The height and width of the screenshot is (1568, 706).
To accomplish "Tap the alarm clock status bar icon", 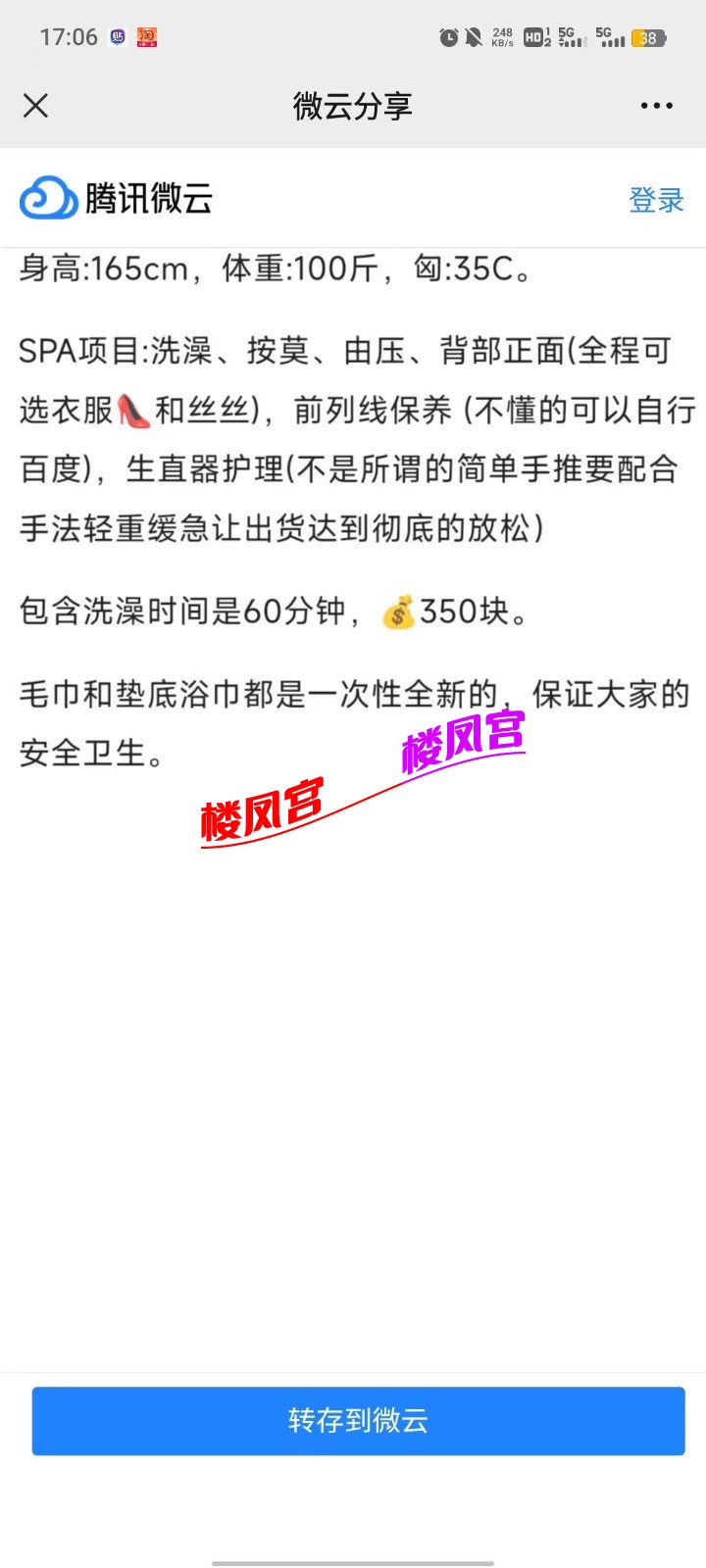I will point(448,37).
